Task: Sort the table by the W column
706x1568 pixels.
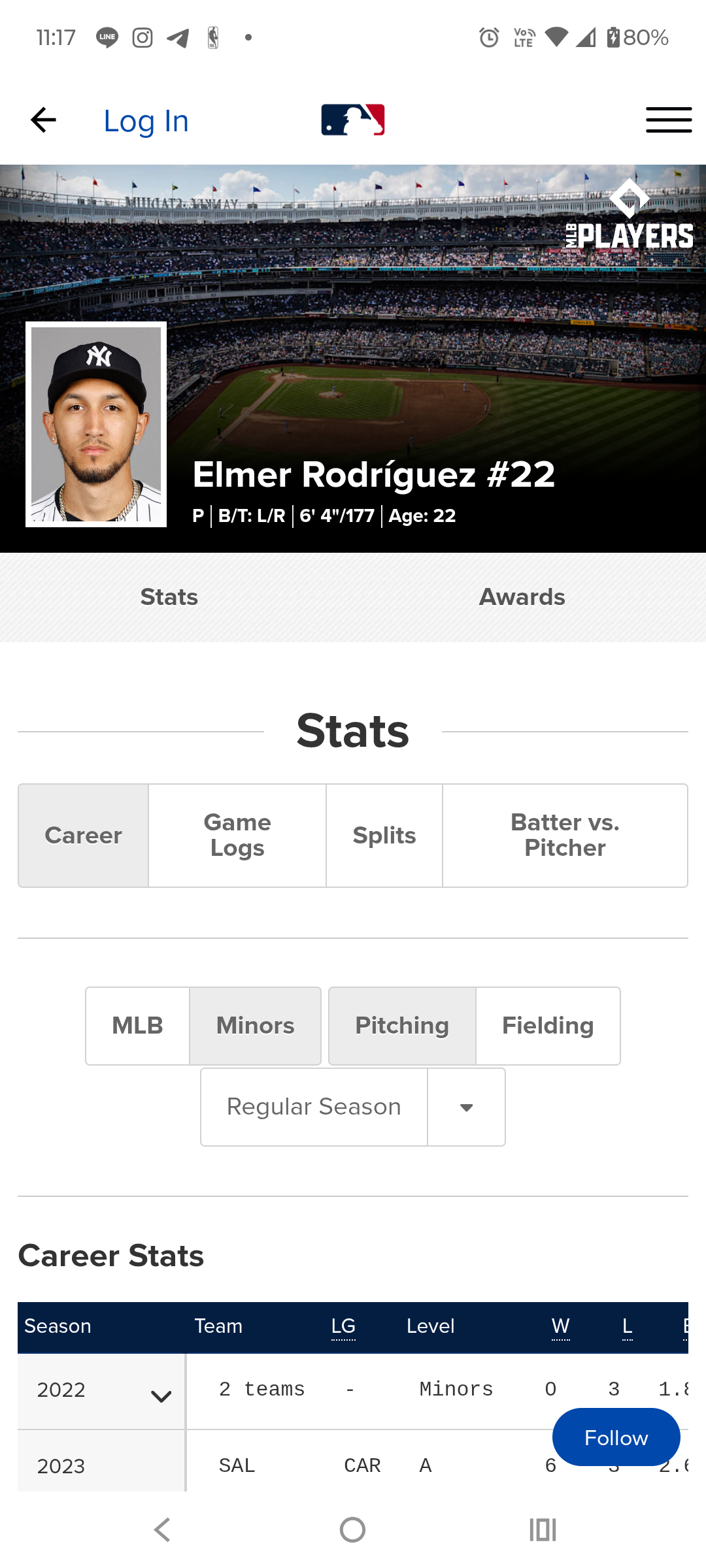Action: [x=560, y=1326]
